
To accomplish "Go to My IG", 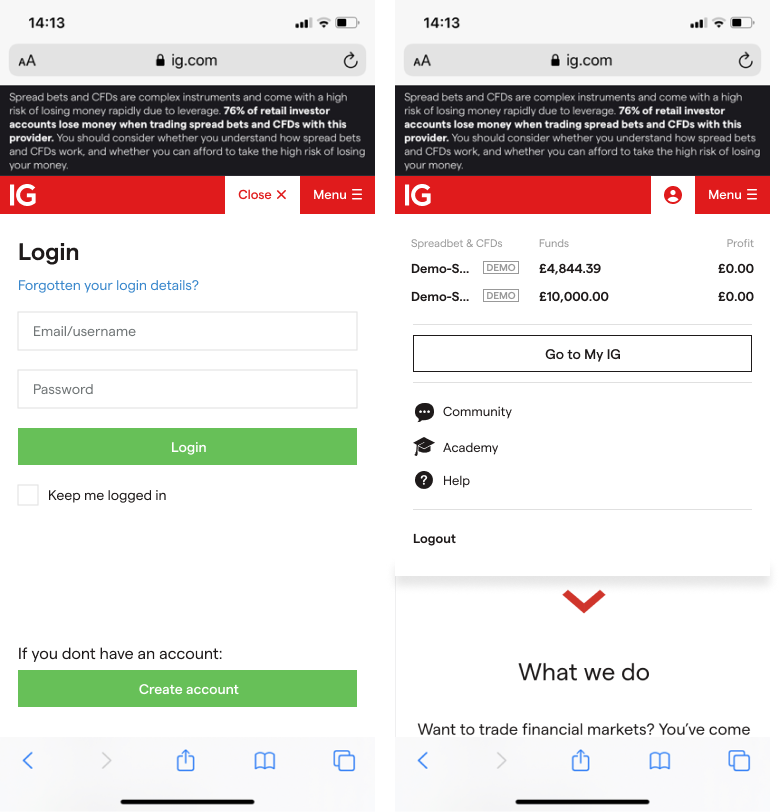I will (x=582, y=354).
